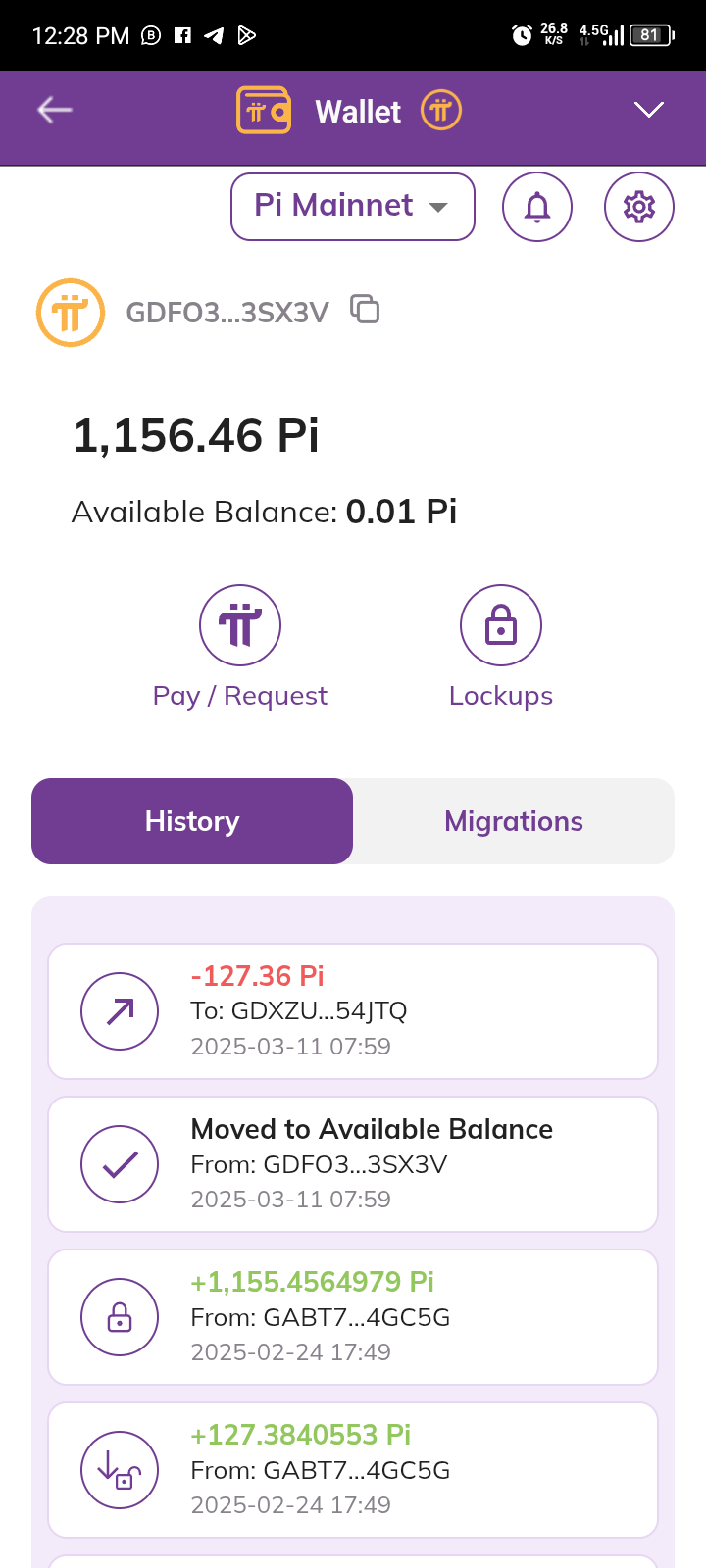
Task: Open wallet settings gear
Action: pyautogui.click(x=639, y=207)
